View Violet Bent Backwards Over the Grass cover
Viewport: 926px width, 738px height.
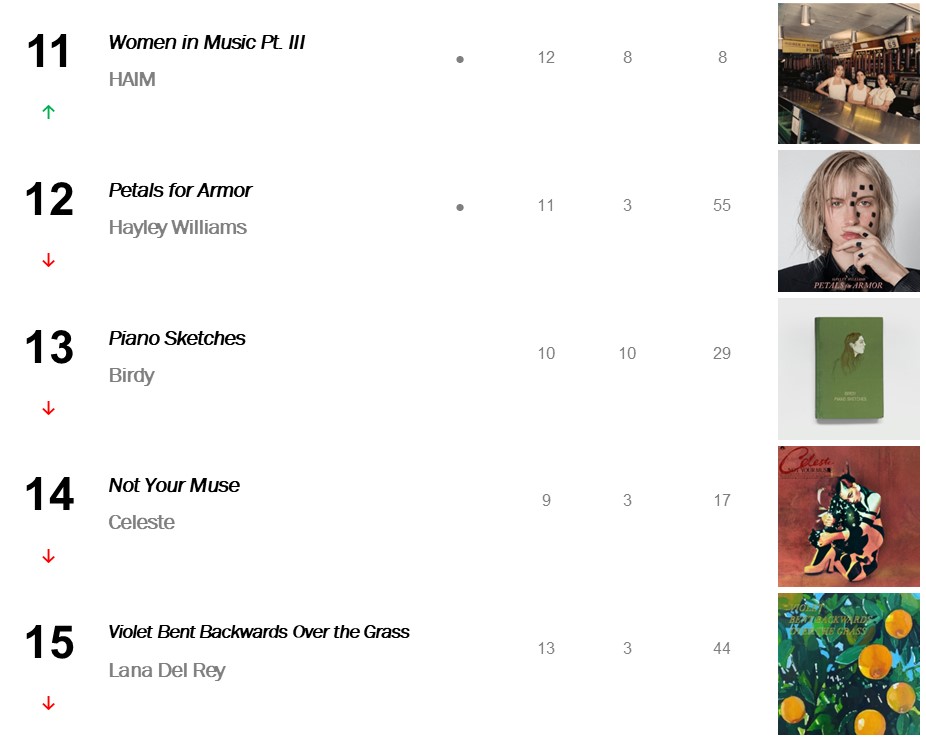848,664
